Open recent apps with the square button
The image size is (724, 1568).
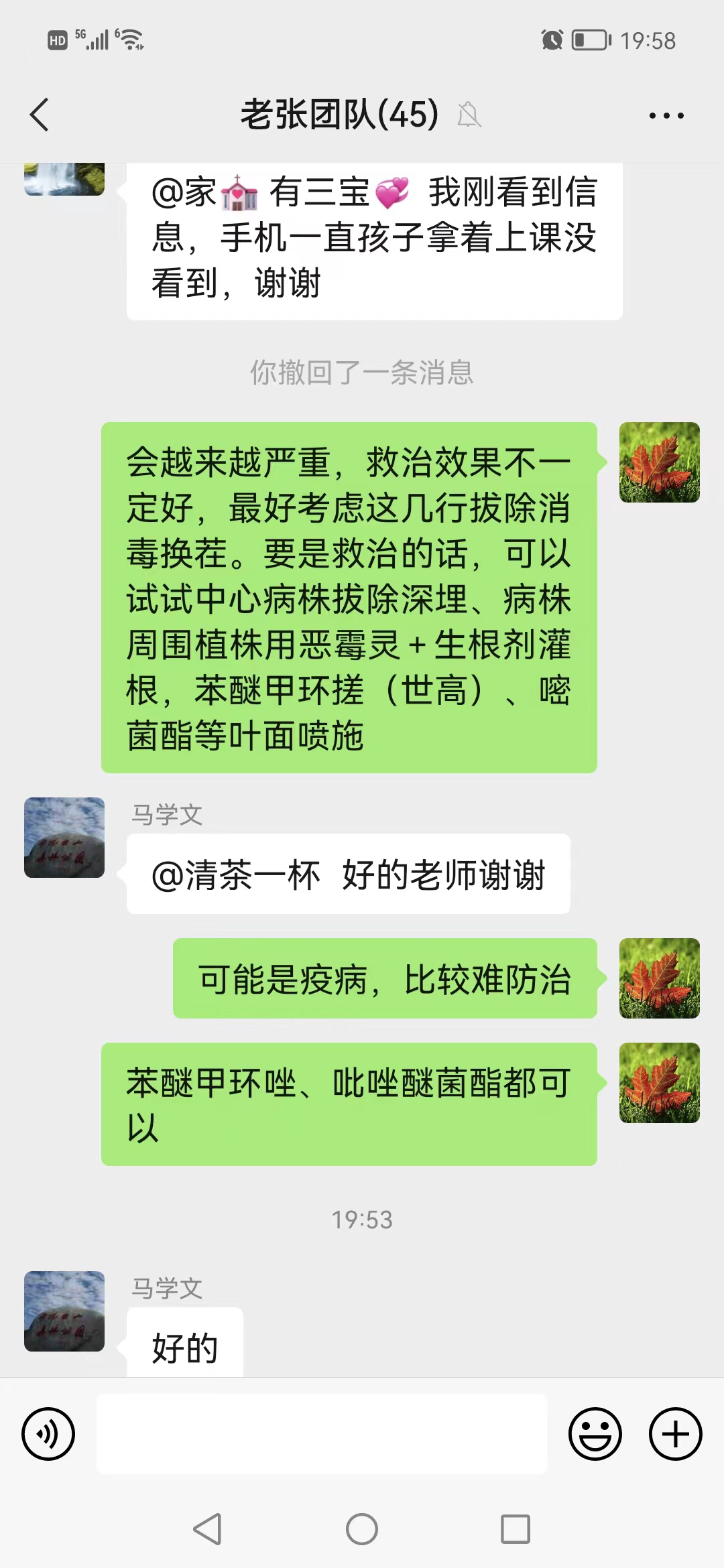click(x=516, y=1529)
